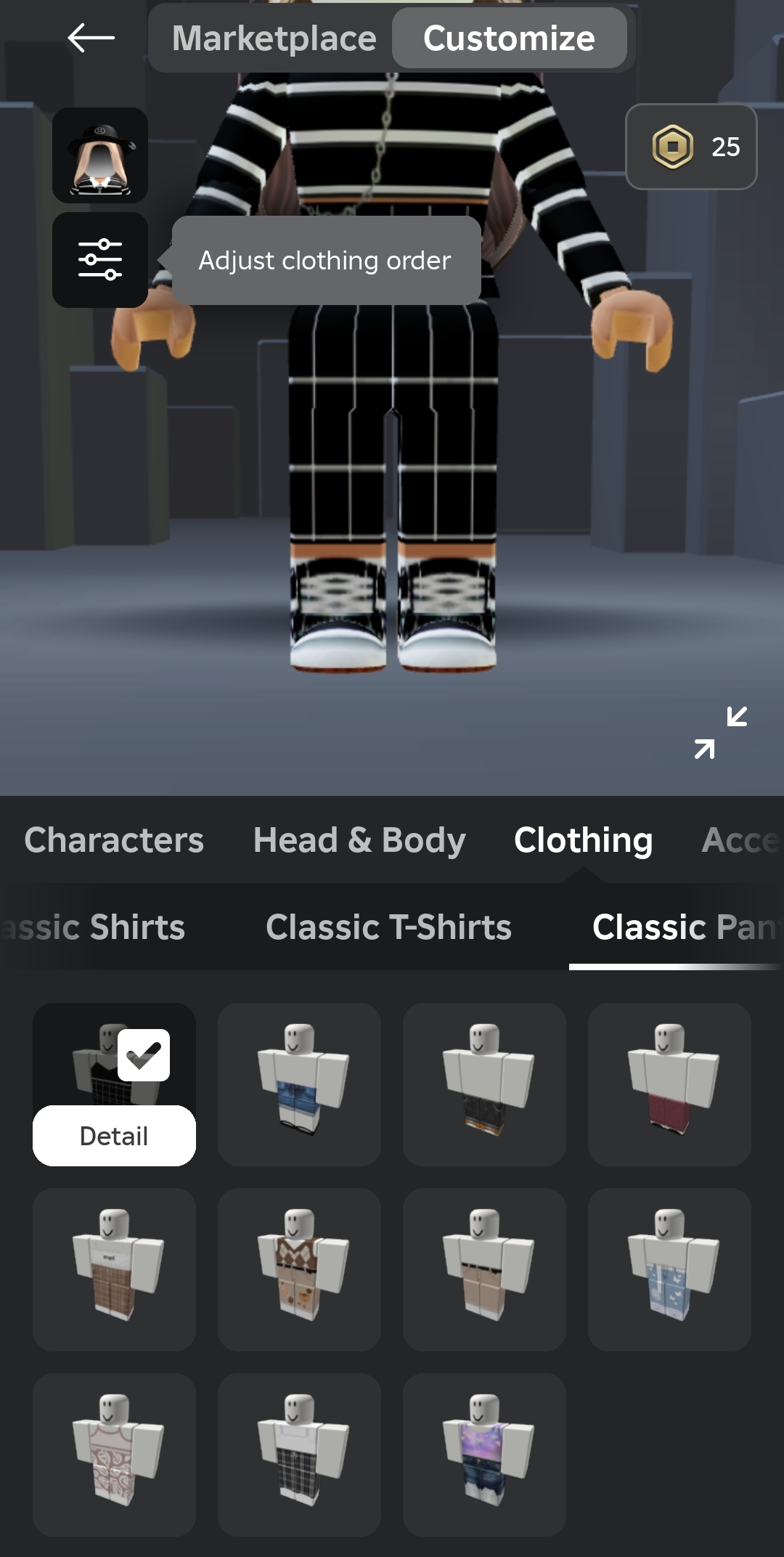This screenshot has width=784, height=1557.
Task: Select the Clothing category
Action: (x=584, y=840)
